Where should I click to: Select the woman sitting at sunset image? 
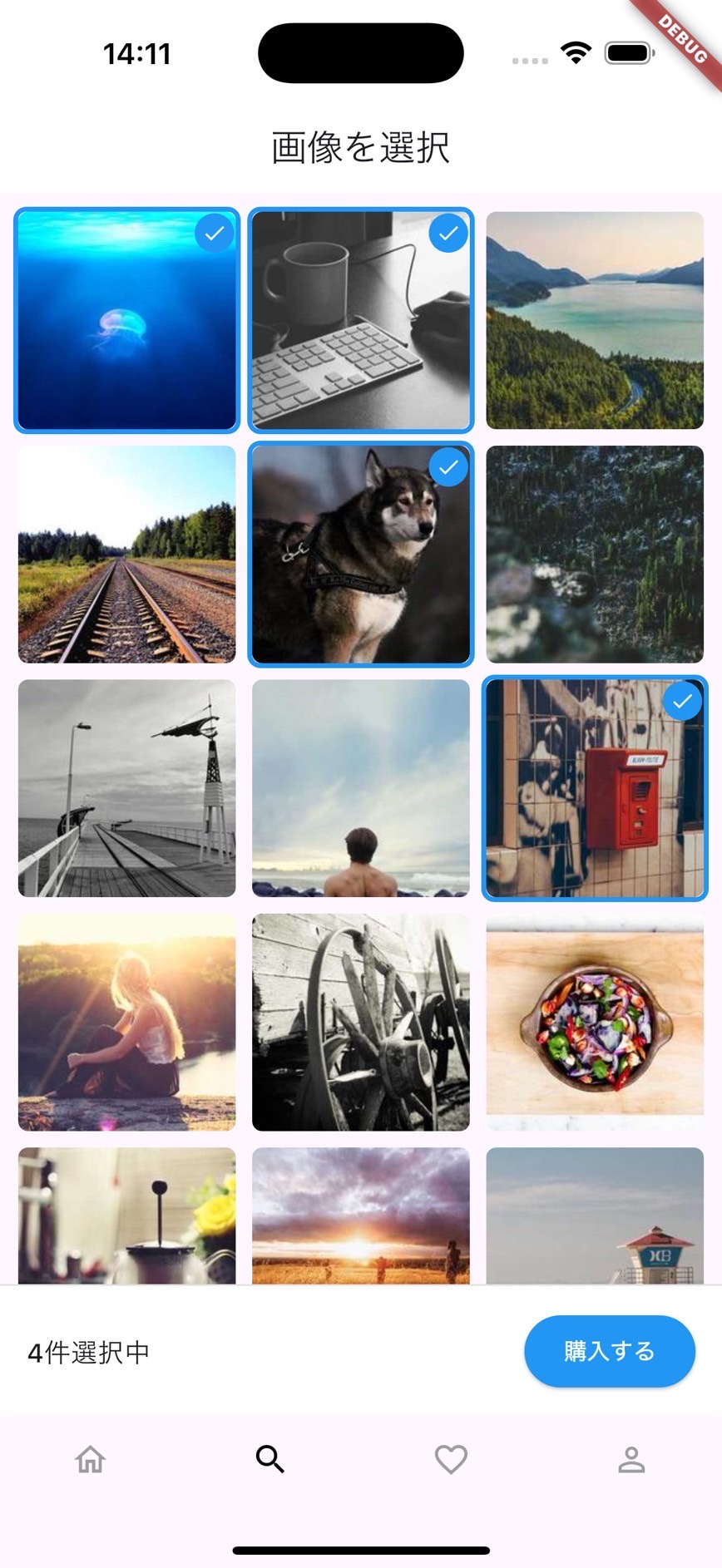[126, 1022]
